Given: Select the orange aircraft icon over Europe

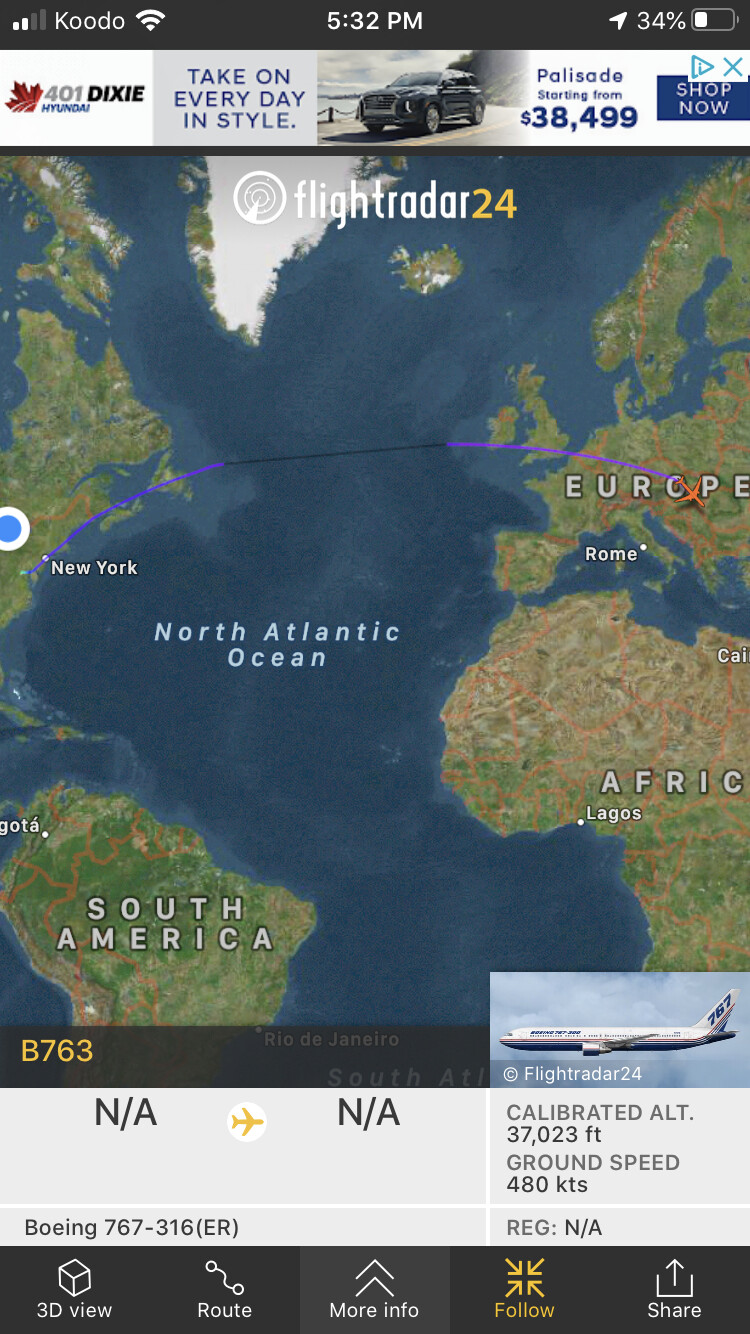Looking at the screenshot, I should coord(688,490).
